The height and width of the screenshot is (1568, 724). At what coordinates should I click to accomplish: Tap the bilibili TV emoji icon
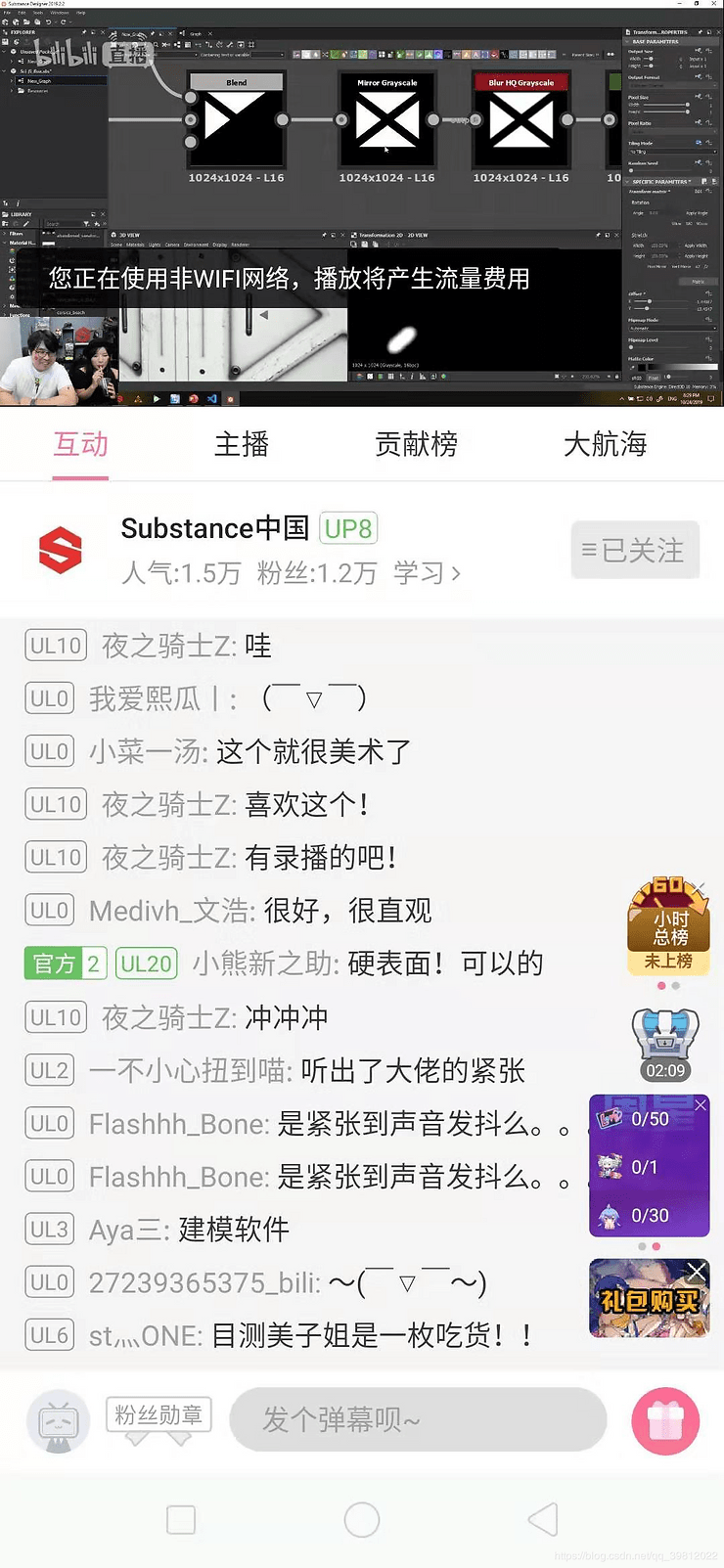point(59,1421)
